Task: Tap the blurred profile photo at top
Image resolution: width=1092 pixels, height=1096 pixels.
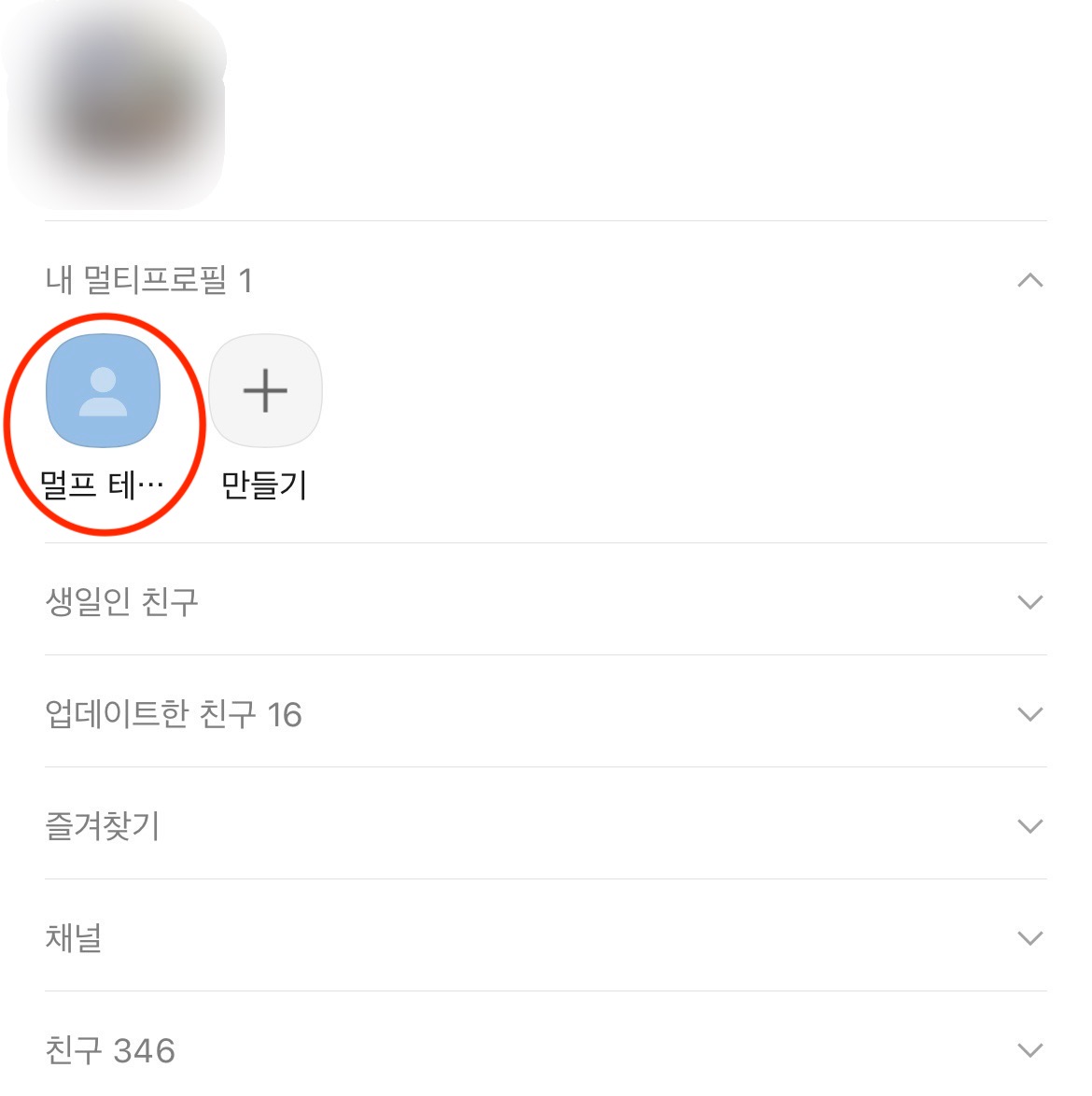Action: click(112, 103)
